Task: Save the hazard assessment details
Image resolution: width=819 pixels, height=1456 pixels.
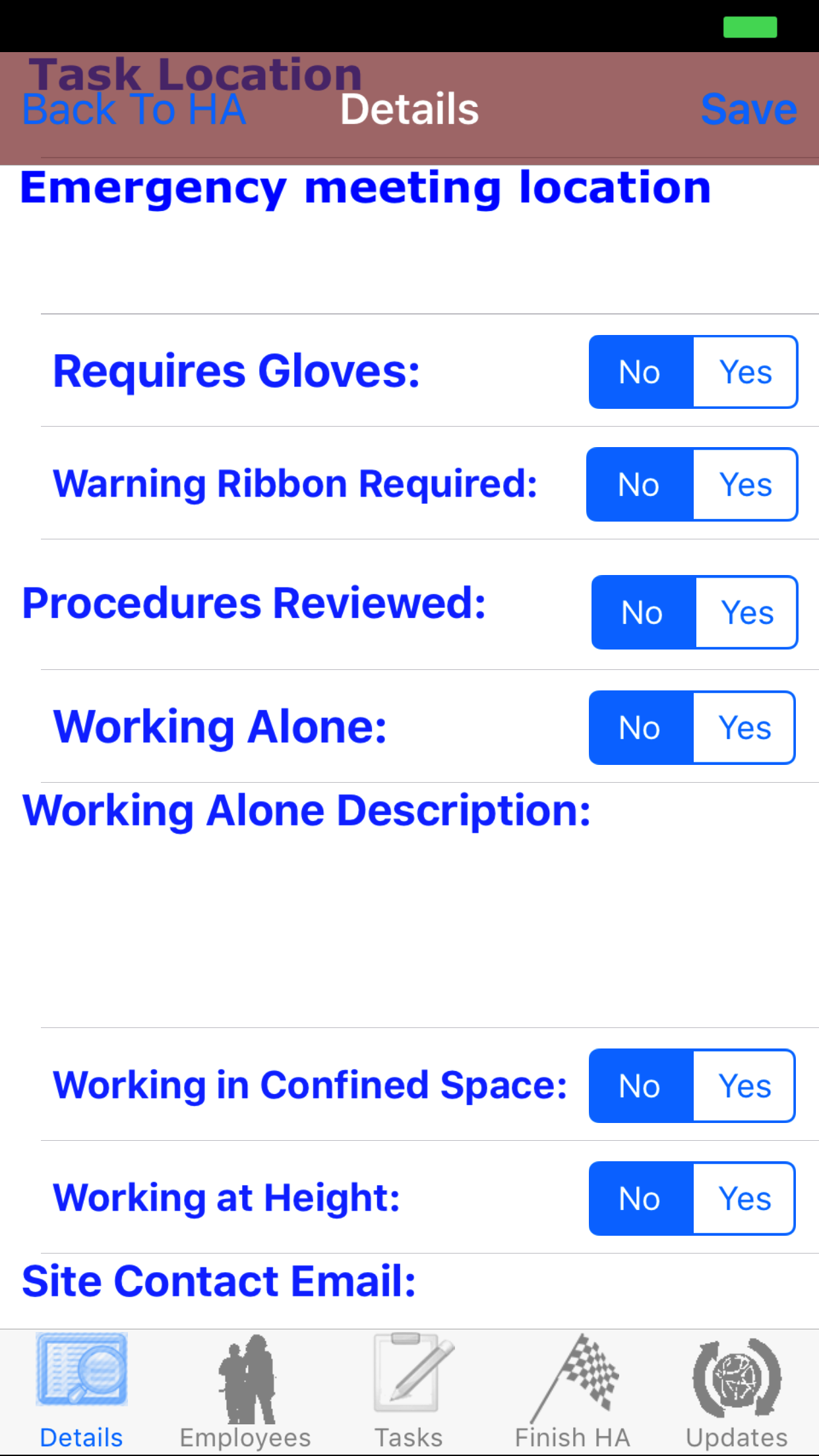Action: [748, 109]
